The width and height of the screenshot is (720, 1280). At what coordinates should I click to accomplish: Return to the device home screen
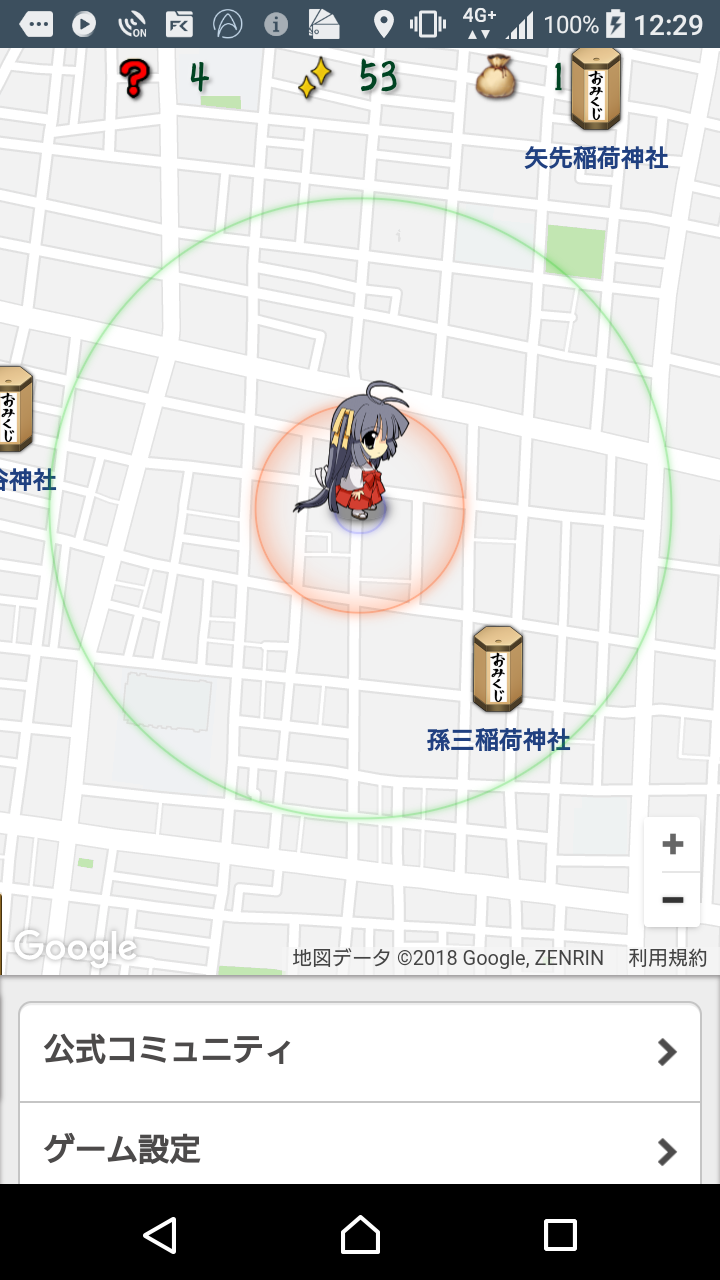point(360,1235)
